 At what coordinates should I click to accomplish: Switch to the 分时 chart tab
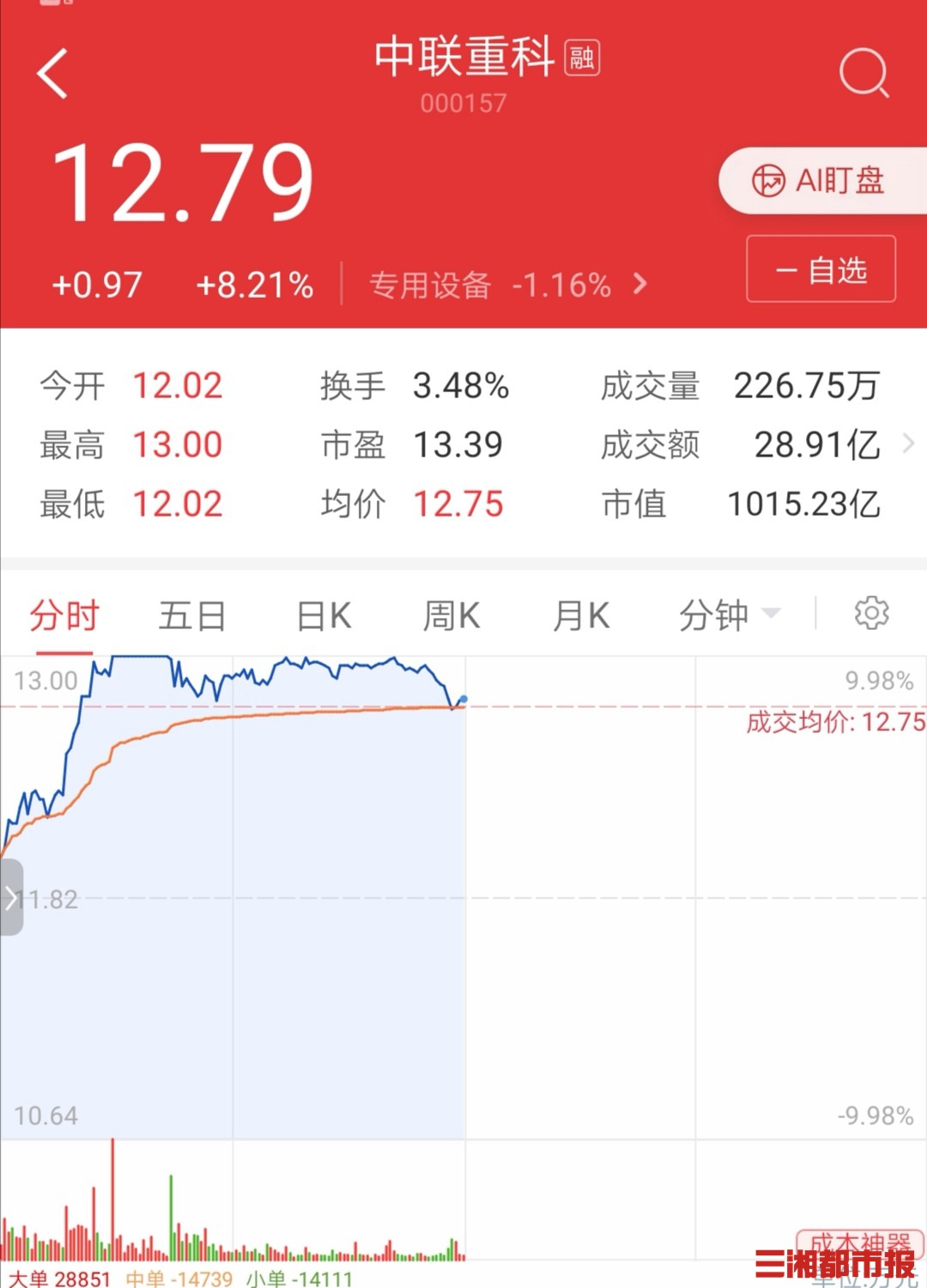[64, 616]
